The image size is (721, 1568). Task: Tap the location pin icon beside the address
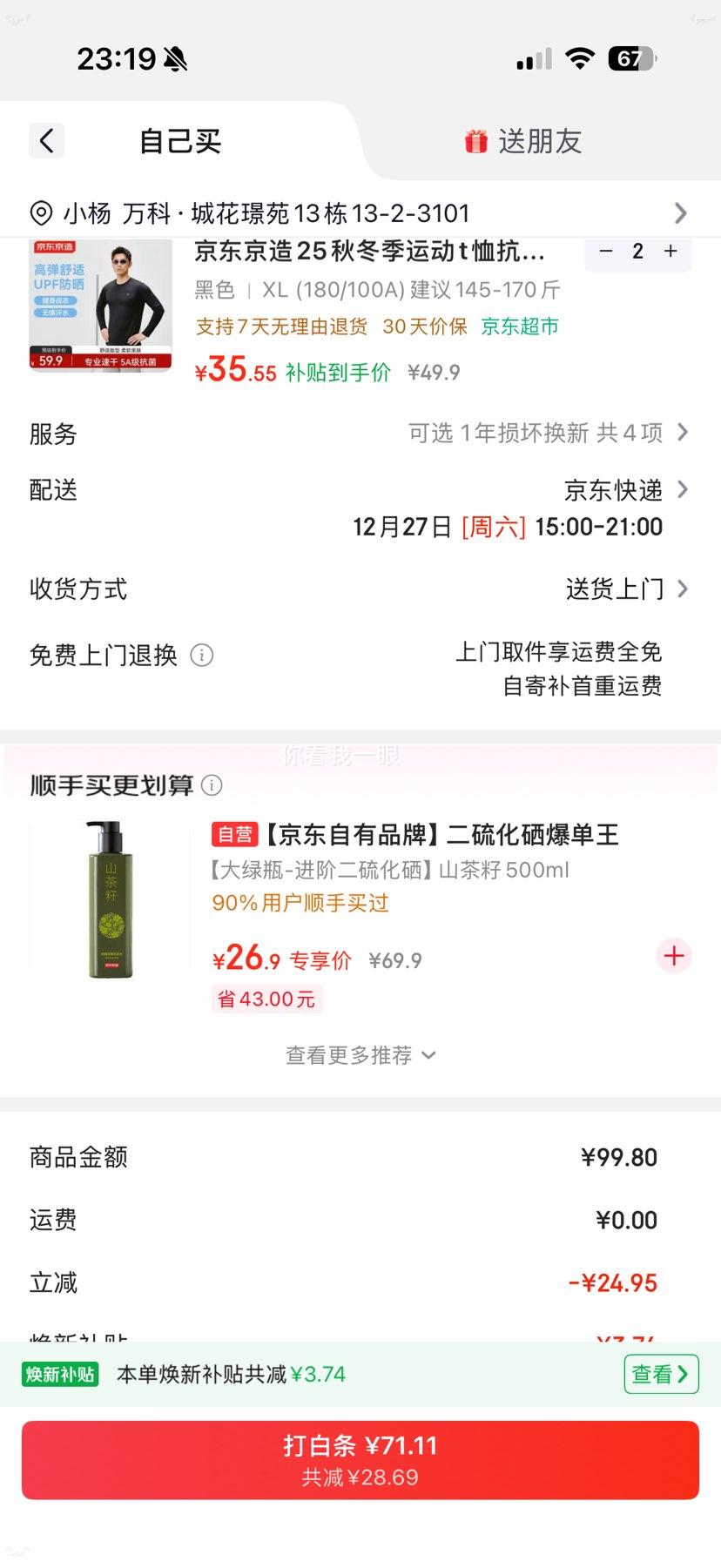[x=36, y=212]
